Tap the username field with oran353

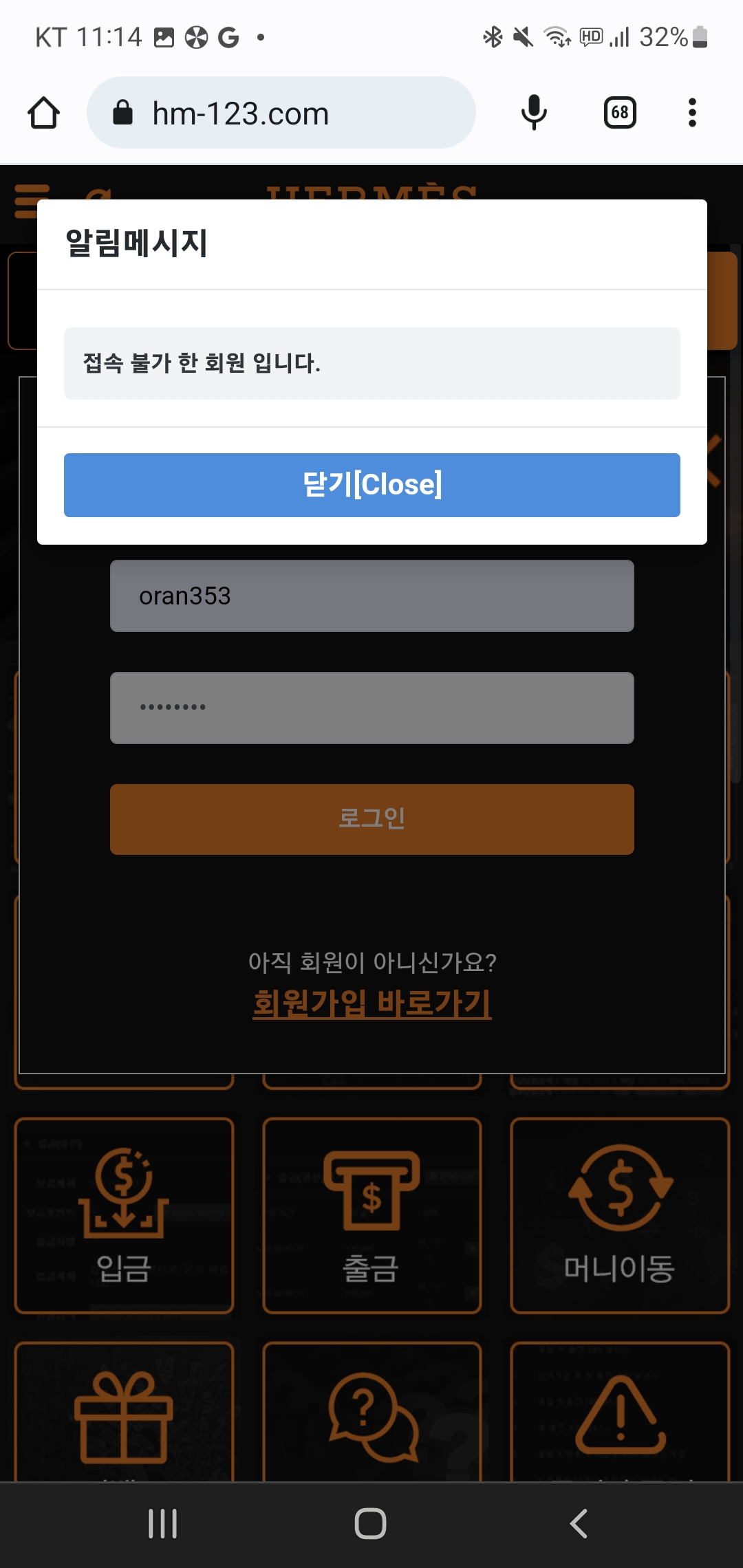pos(371,596)
